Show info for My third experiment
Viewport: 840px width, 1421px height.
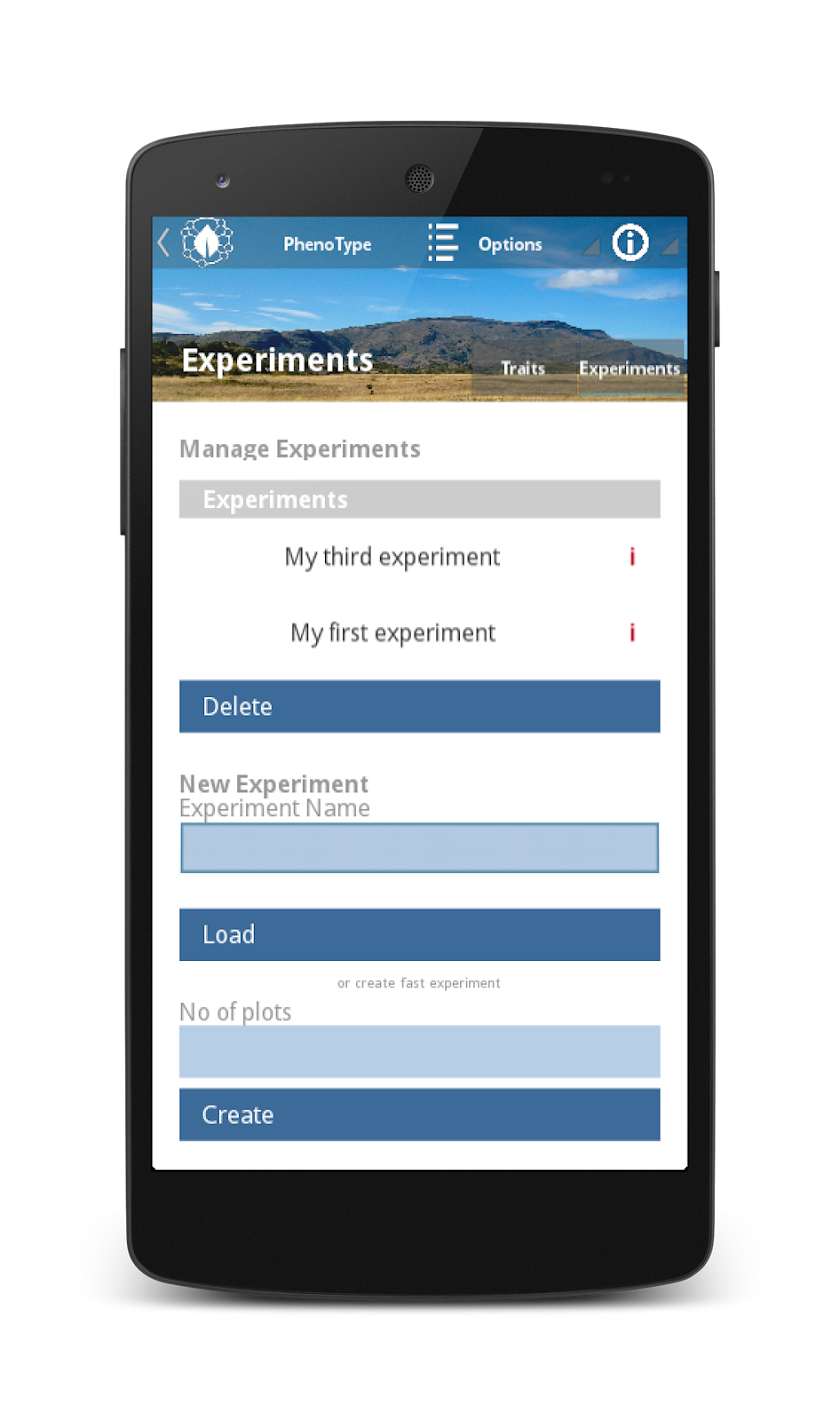click(632, 557)
